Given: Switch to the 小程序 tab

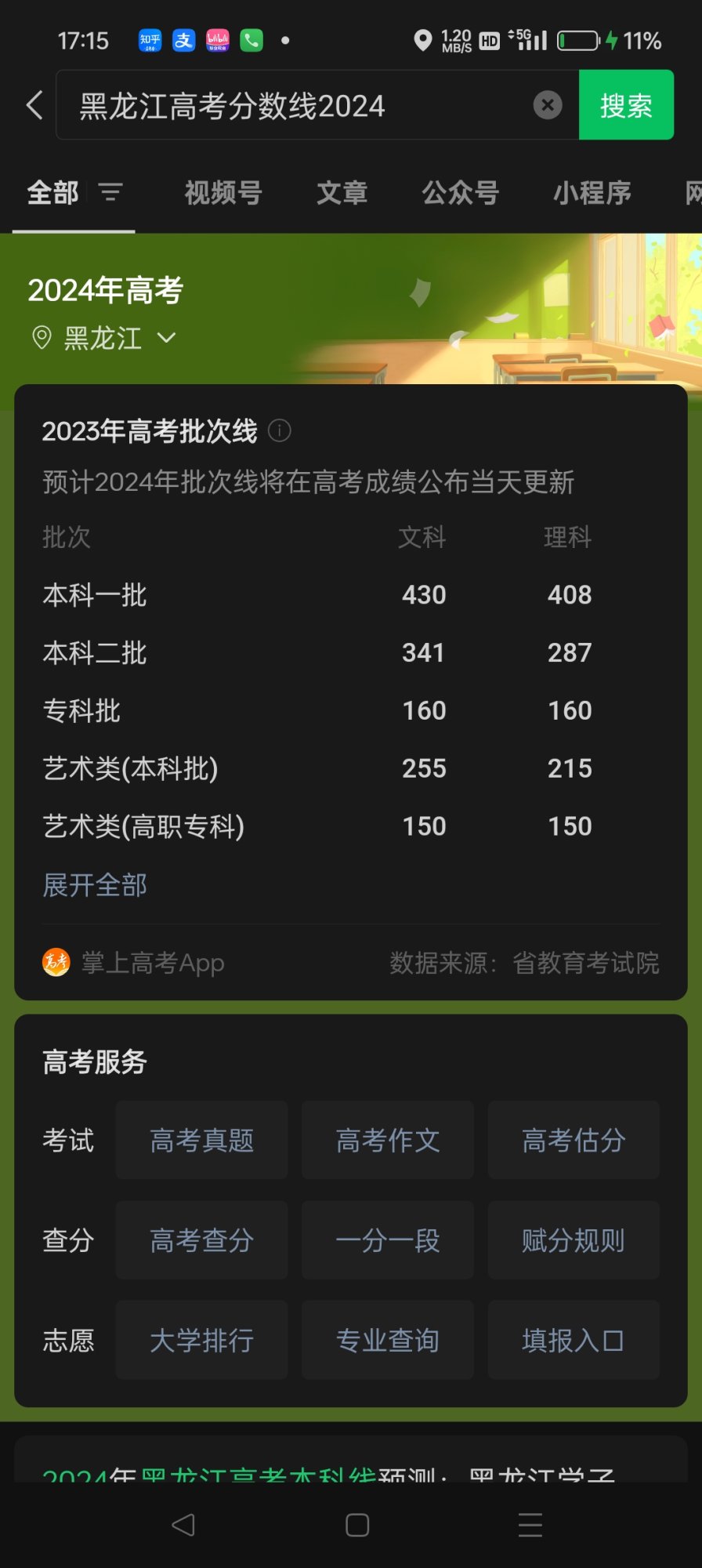Looking at the screenshot, I should point(592,193).
